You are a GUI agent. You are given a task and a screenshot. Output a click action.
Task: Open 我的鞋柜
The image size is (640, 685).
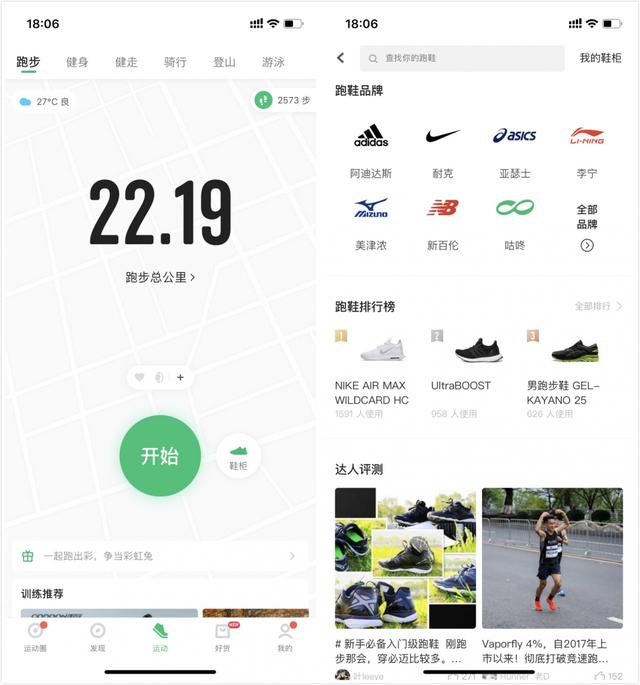(x=600, y=58)
